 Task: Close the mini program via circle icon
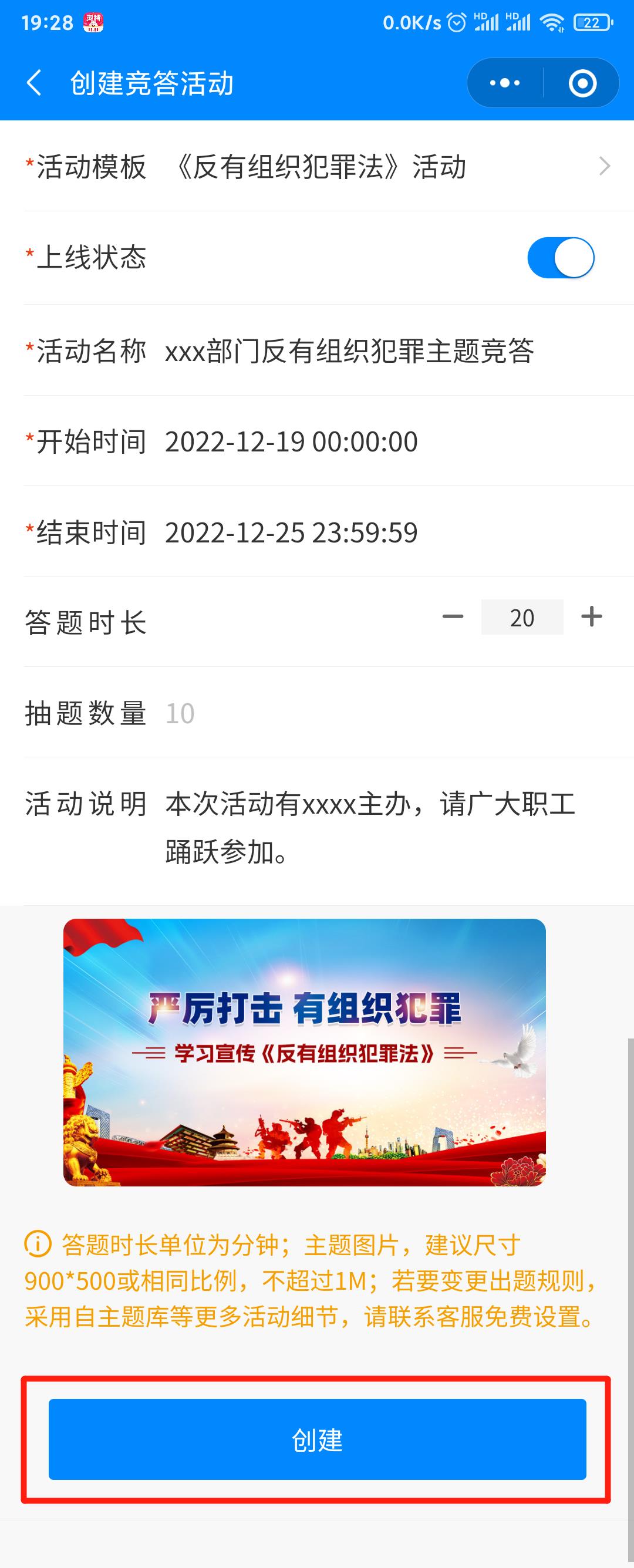pos(582,83)
